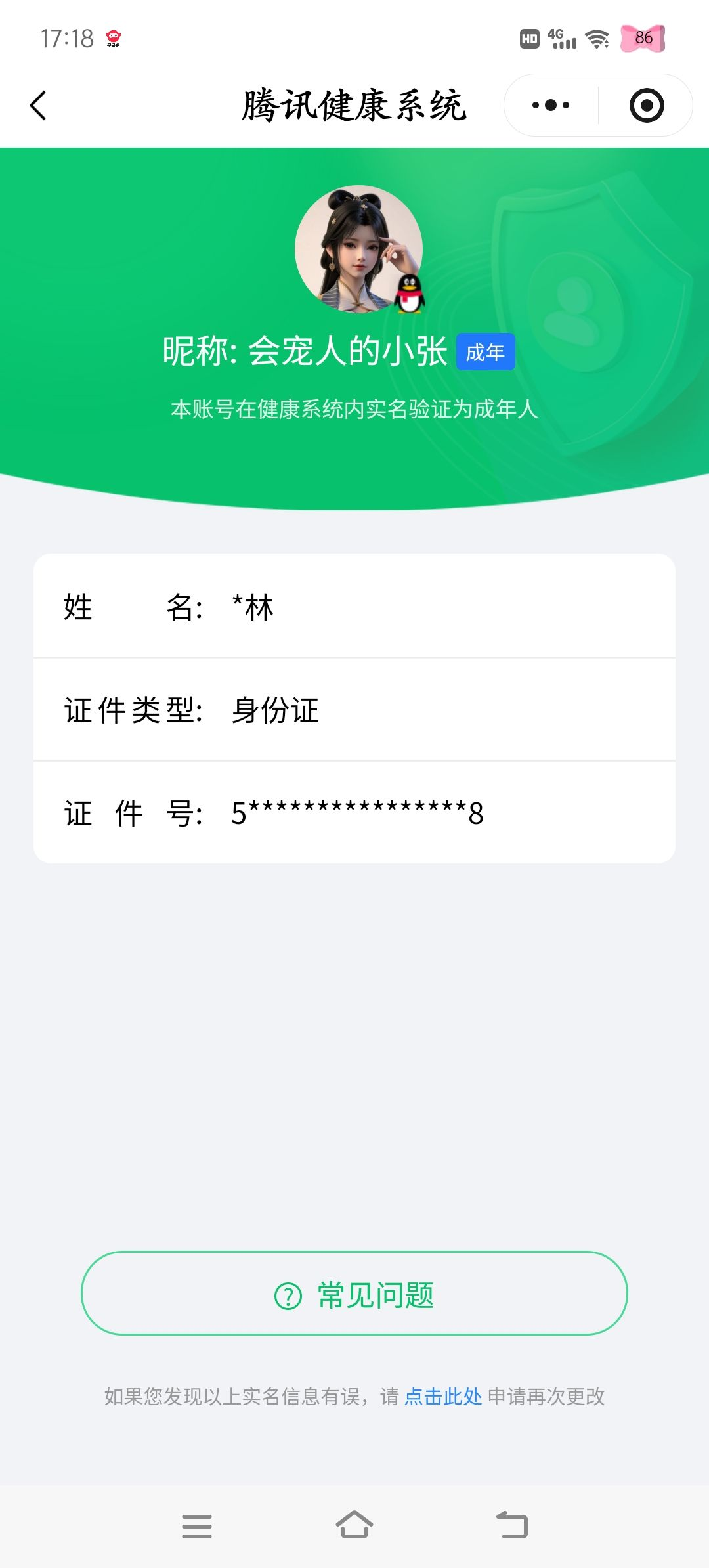Select the masked ID number 证件号 row

[354, 814]
